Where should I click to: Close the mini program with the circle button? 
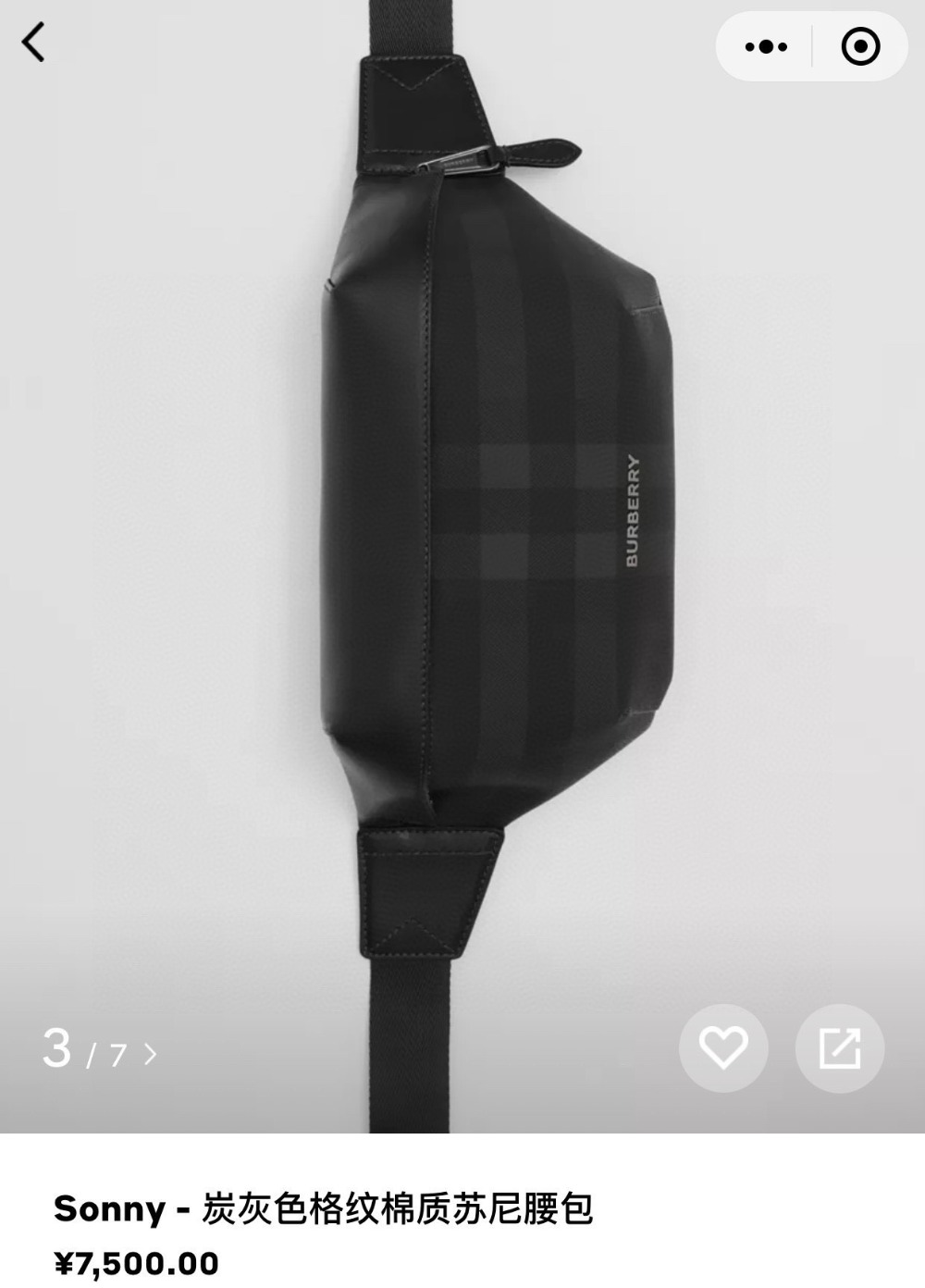860,46
